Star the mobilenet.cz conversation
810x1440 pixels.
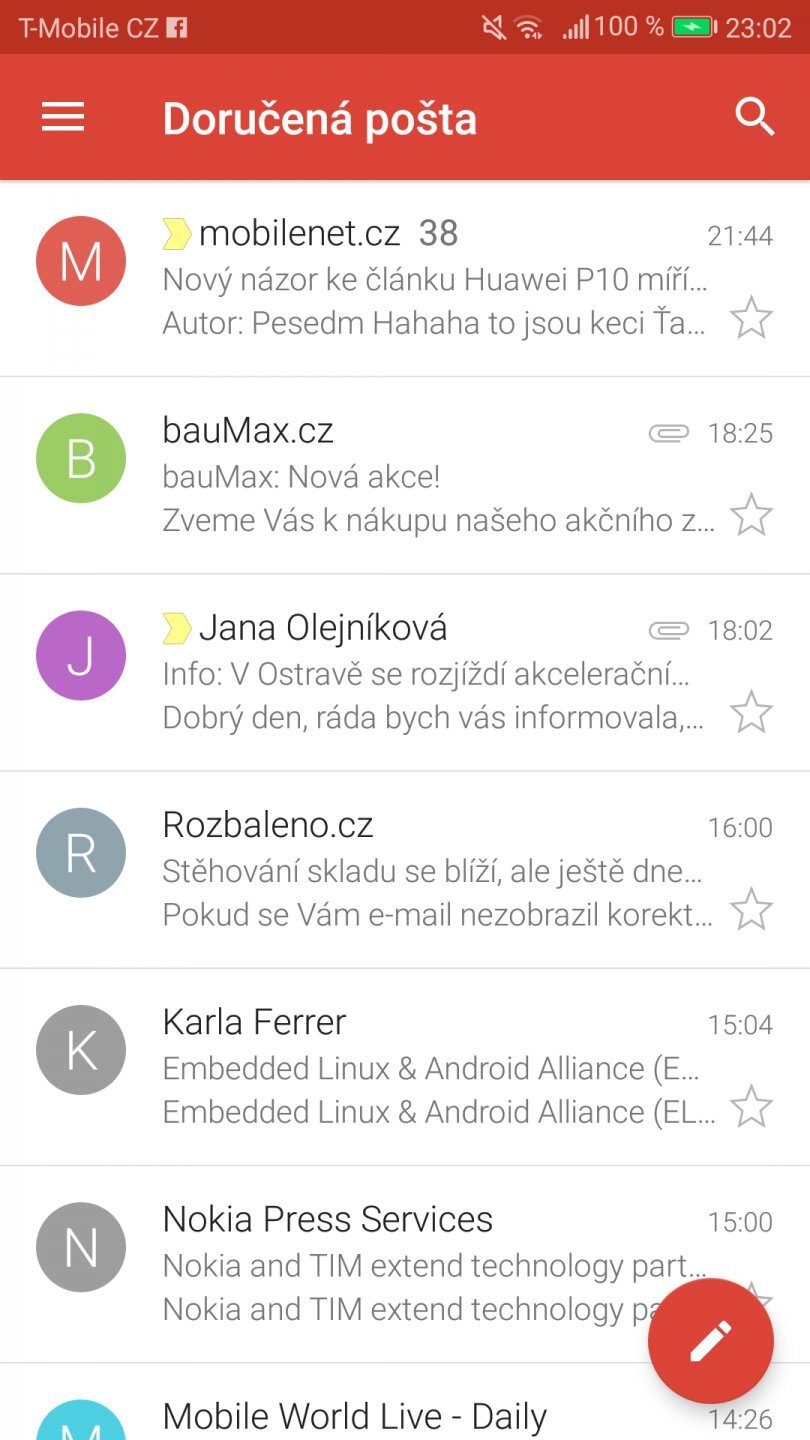pos(751,318)
